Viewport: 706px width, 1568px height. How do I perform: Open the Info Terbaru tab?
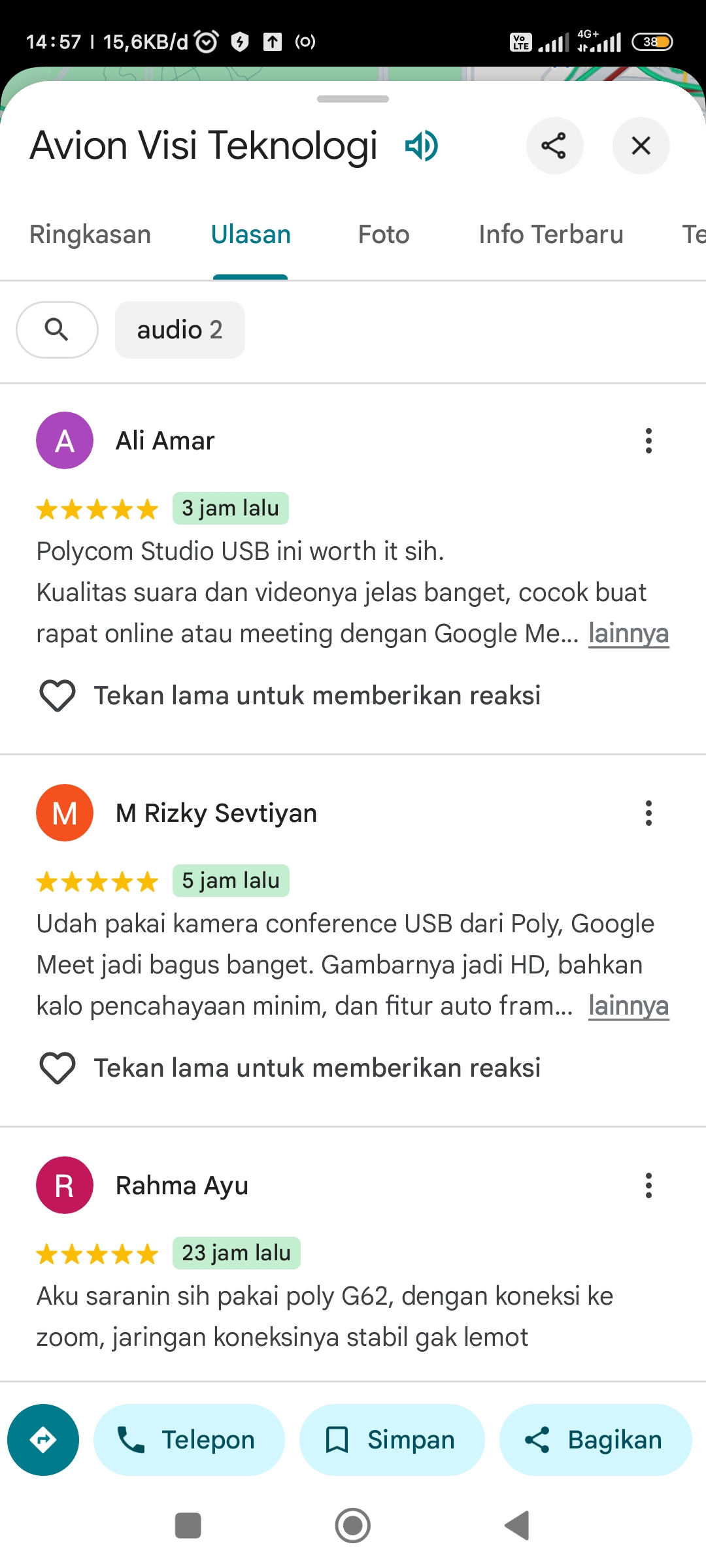(551, 234)
